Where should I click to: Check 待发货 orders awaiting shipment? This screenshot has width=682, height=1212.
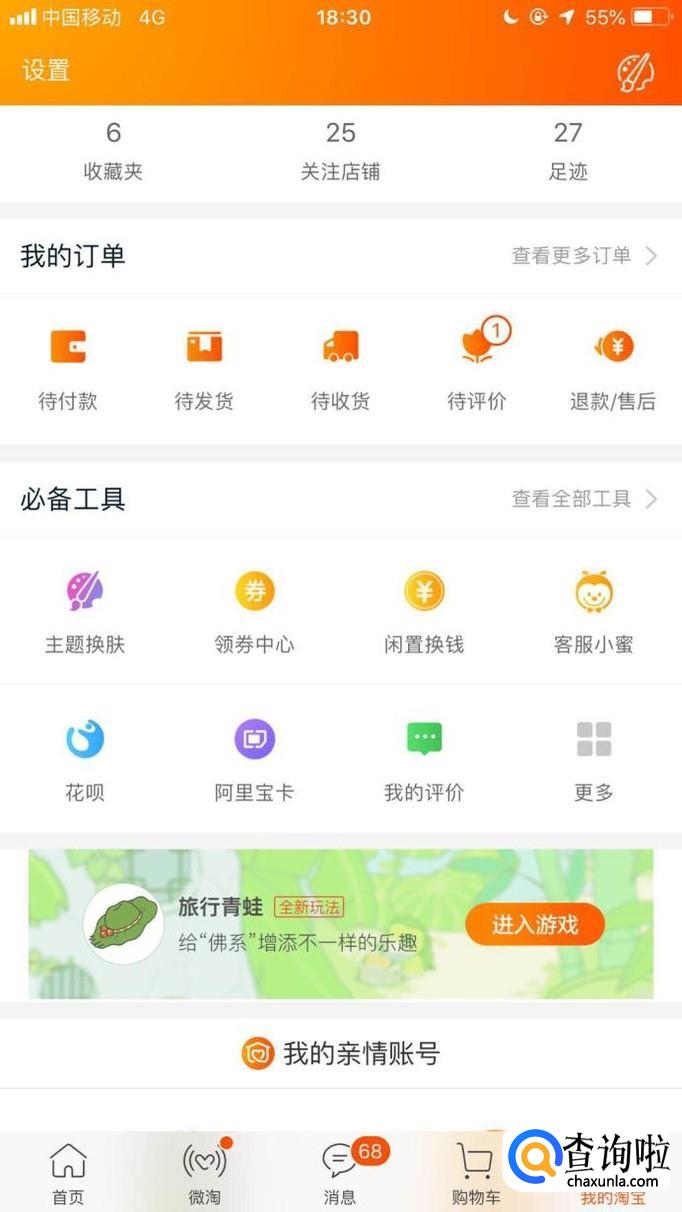coord(204,368)
